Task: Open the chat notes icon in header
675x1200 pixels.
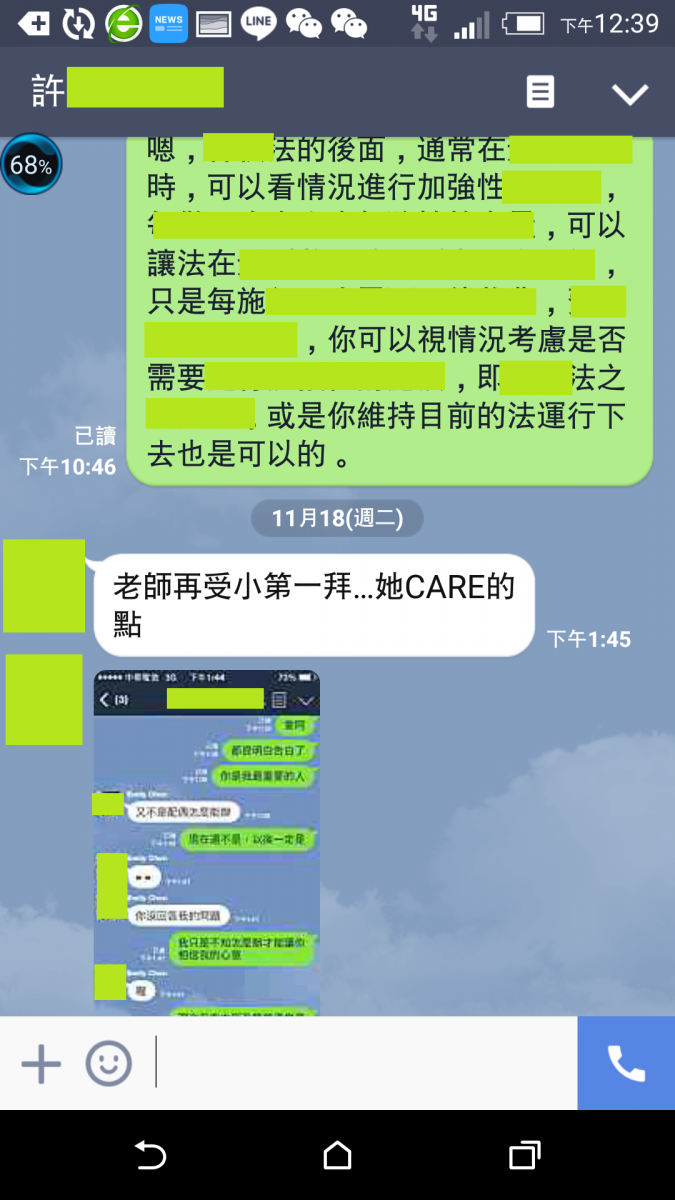Action: 540,93
